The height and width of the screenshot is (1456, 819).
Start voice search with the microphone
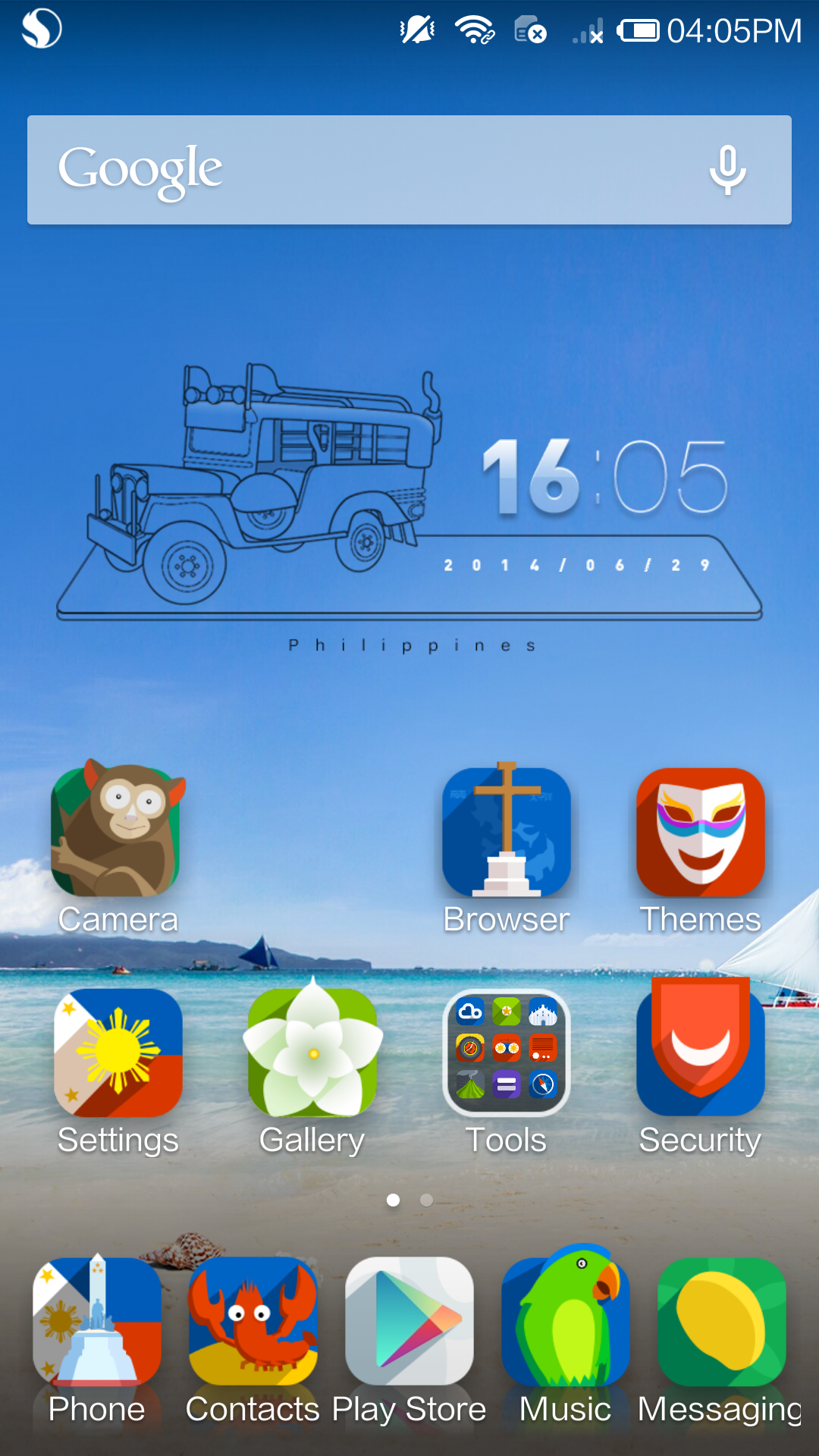tap(727, 170)
